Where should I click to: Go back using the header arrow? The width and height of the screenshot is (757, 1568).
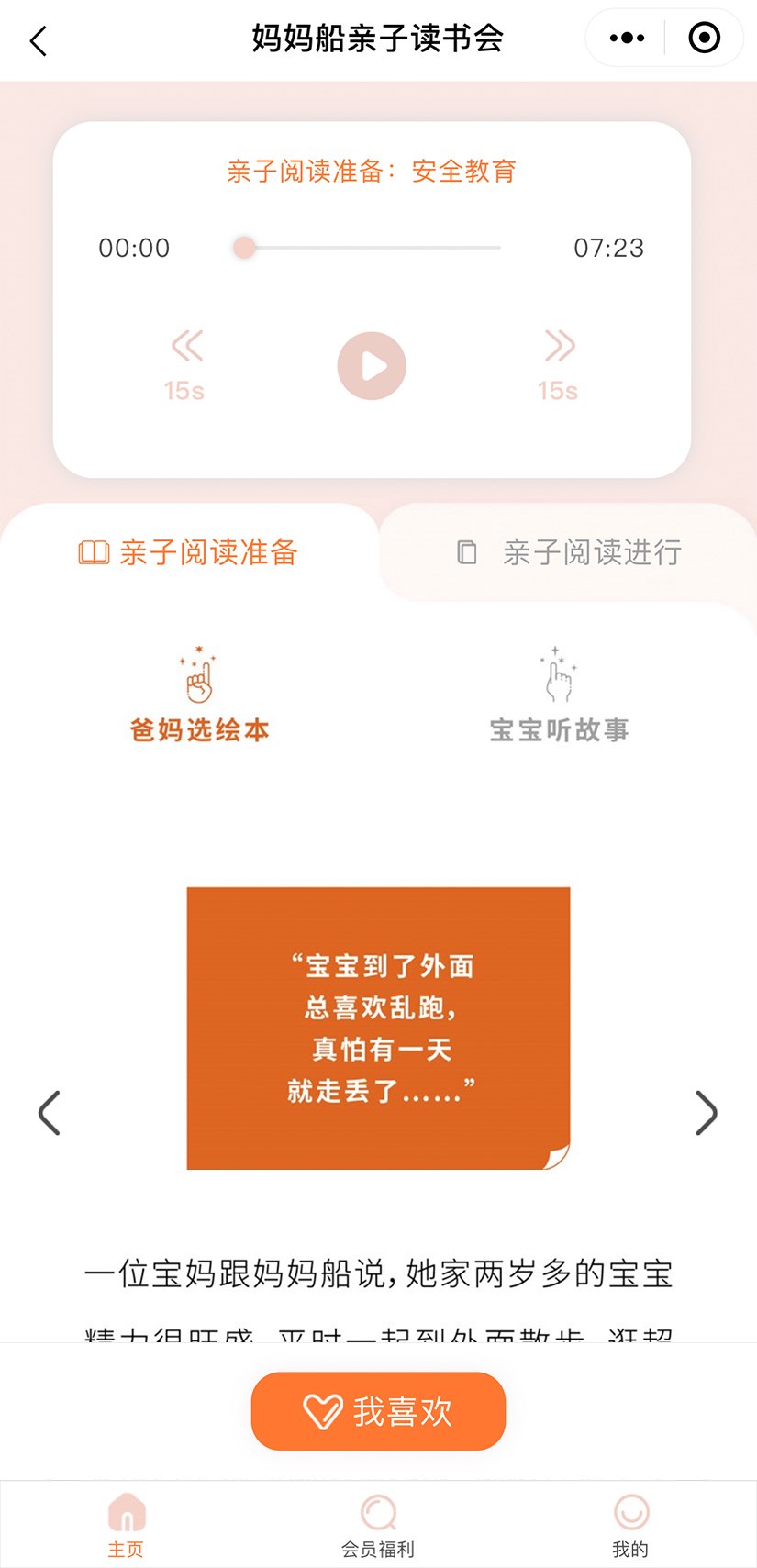[39, 40]
